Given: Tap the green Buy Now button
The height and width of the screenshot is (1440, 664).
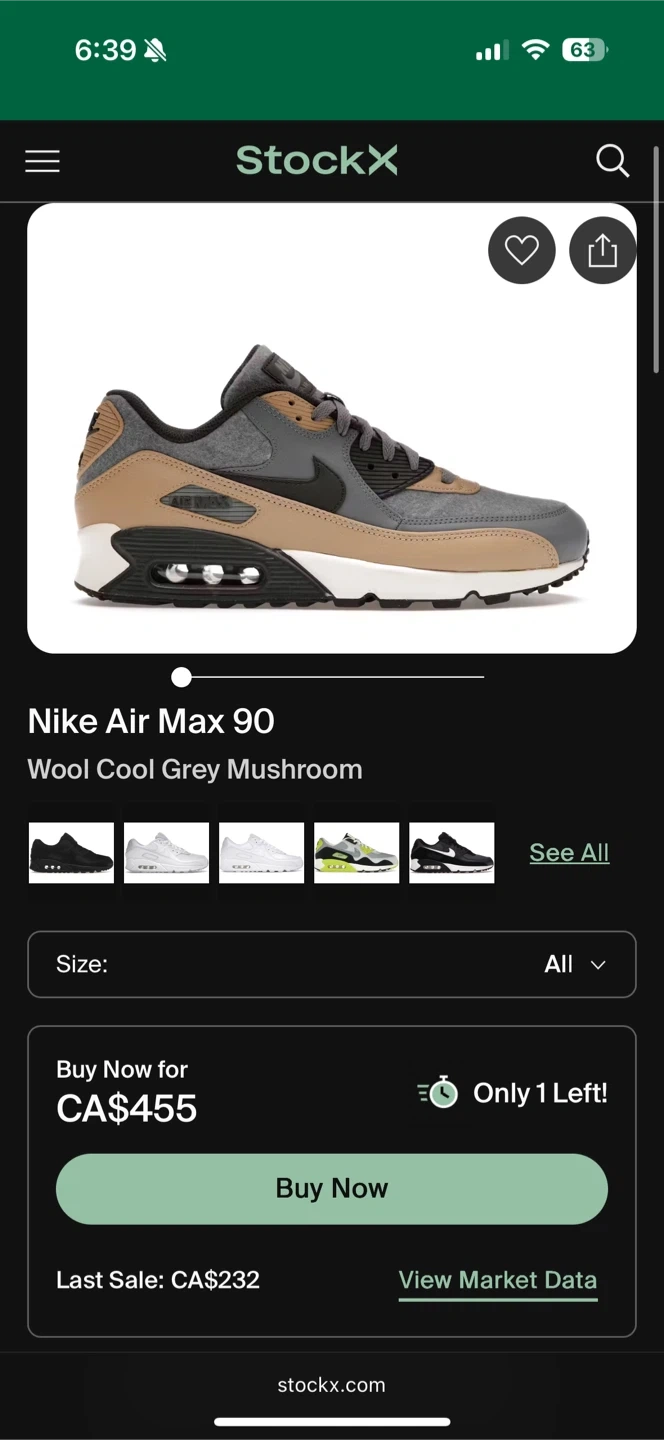Looking at the screenshot, I should coord(332,1188).
